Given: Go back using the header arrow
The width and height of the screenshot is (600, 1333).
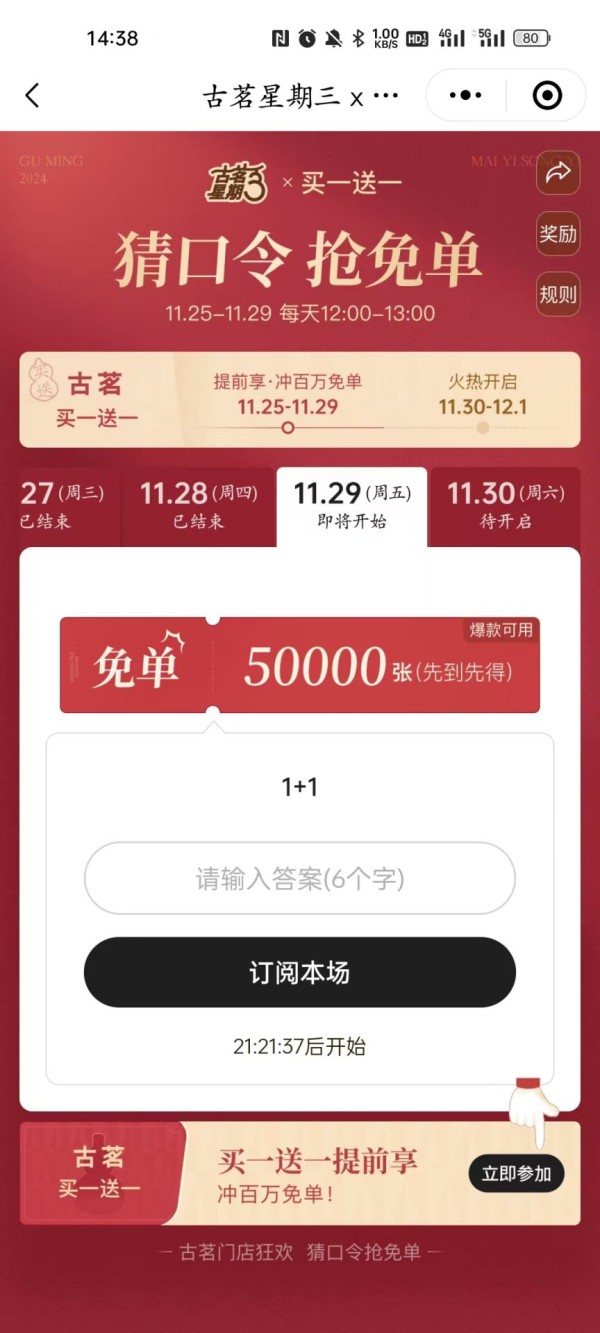Looking at the screenshot, I should (32, 96).
